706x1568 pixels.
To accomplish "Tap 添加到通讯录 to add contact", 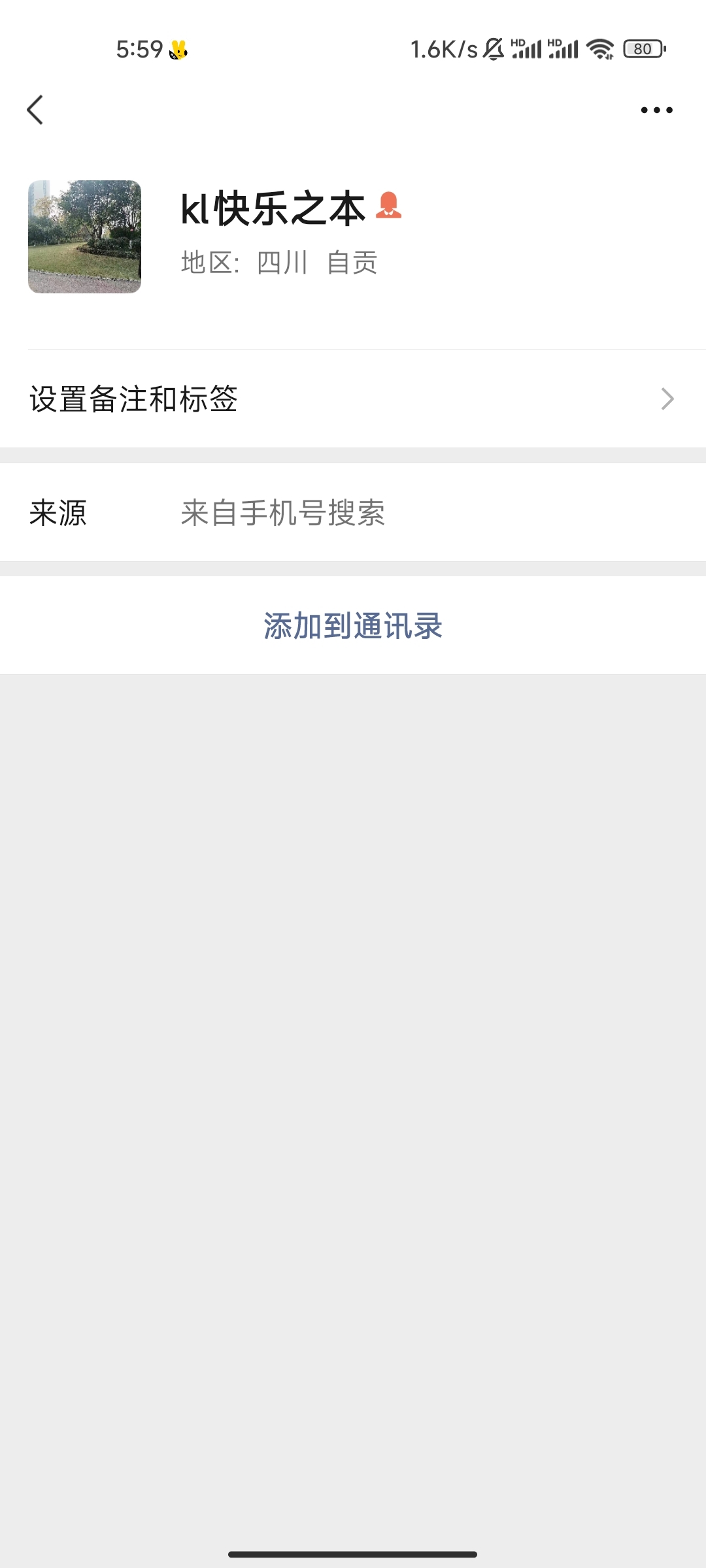I will point(353,626).
